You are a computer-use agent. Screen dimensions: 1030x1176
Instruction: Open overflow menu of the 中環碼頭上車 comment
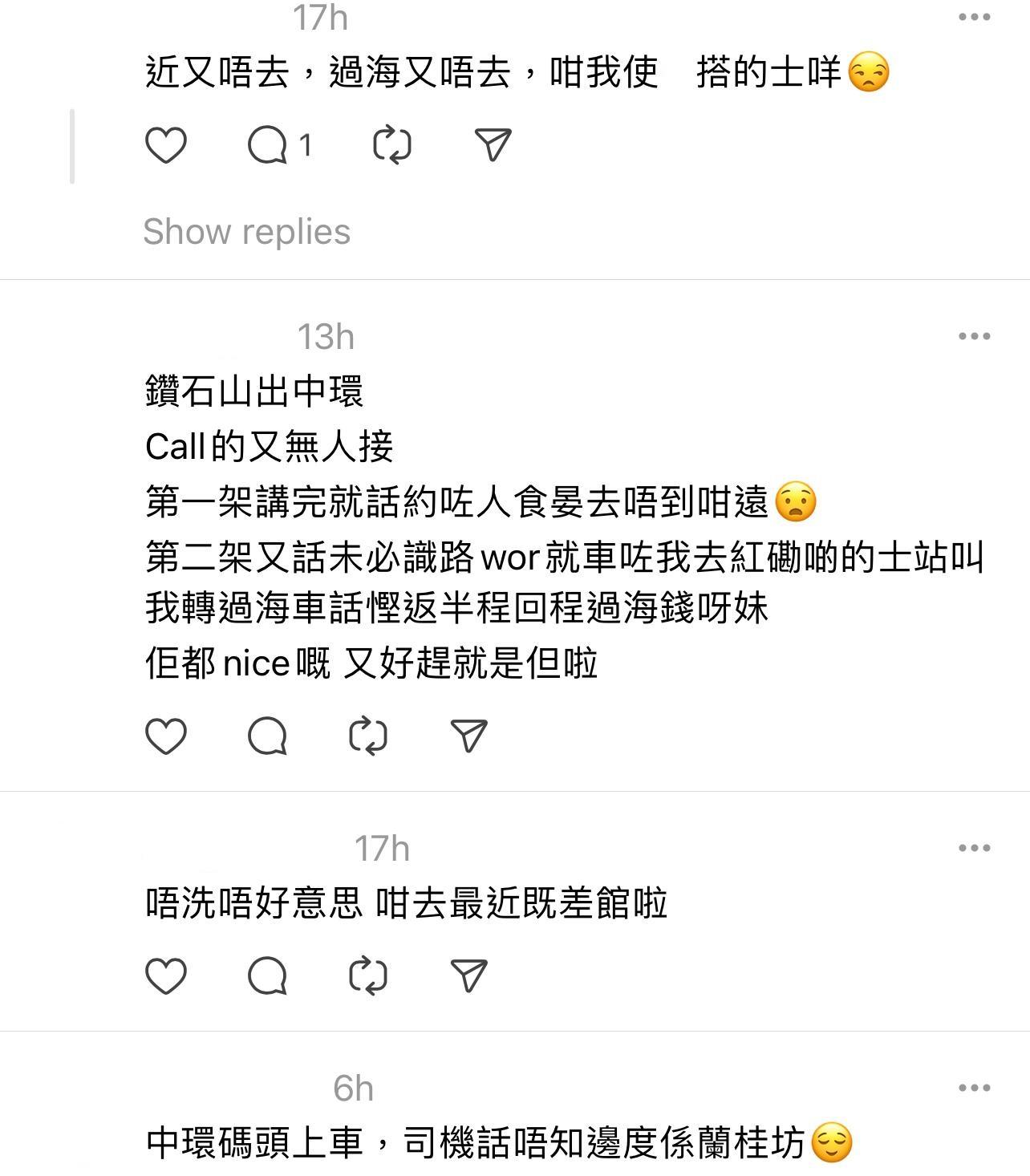pyautogui.click(x=974, y=1088)
